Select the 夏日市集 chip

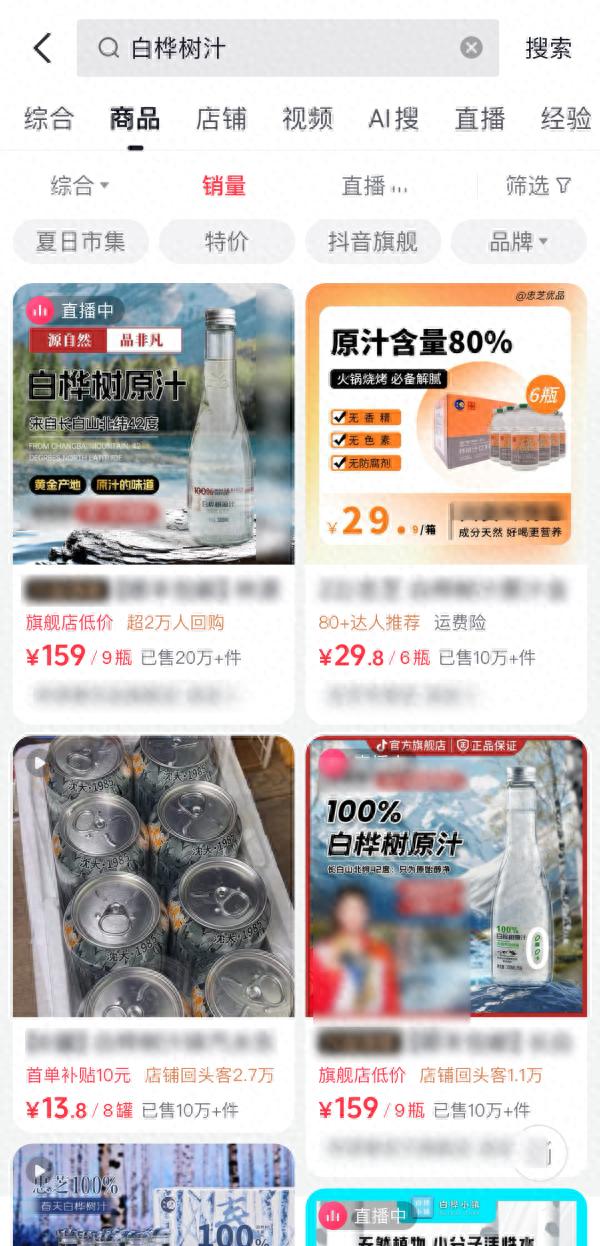pos(80,242)
